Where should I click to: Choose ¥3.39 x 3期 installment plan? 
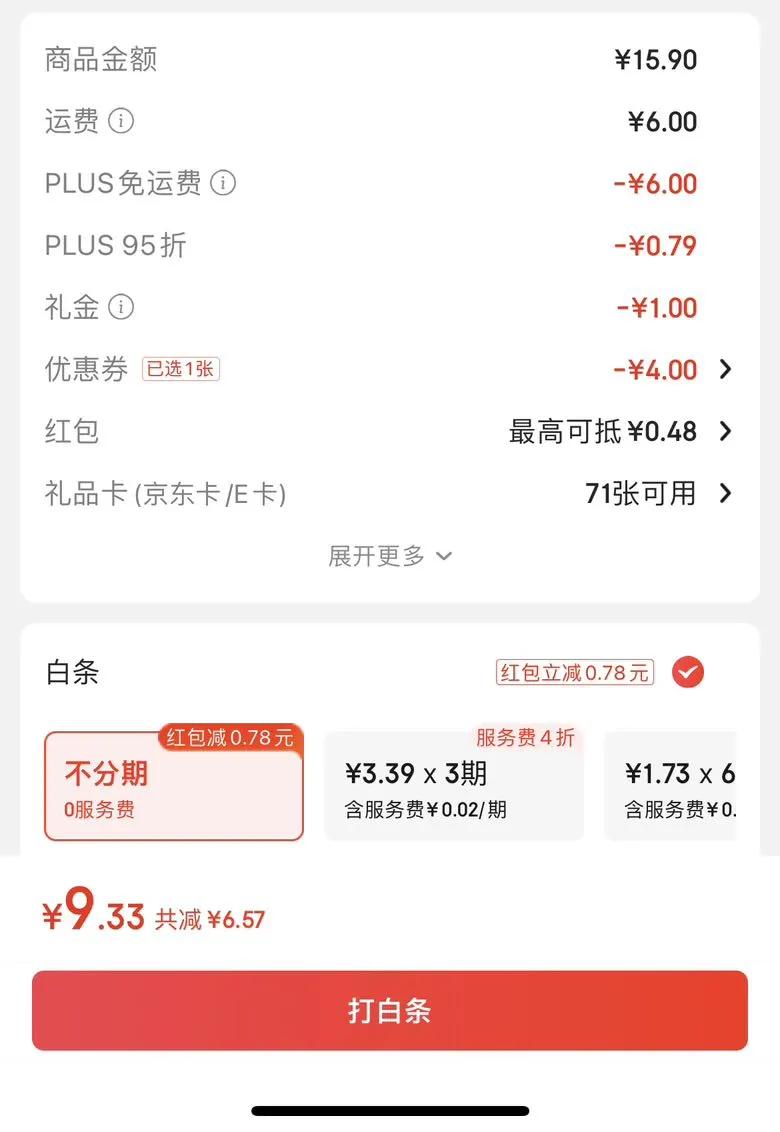[454, 786]
